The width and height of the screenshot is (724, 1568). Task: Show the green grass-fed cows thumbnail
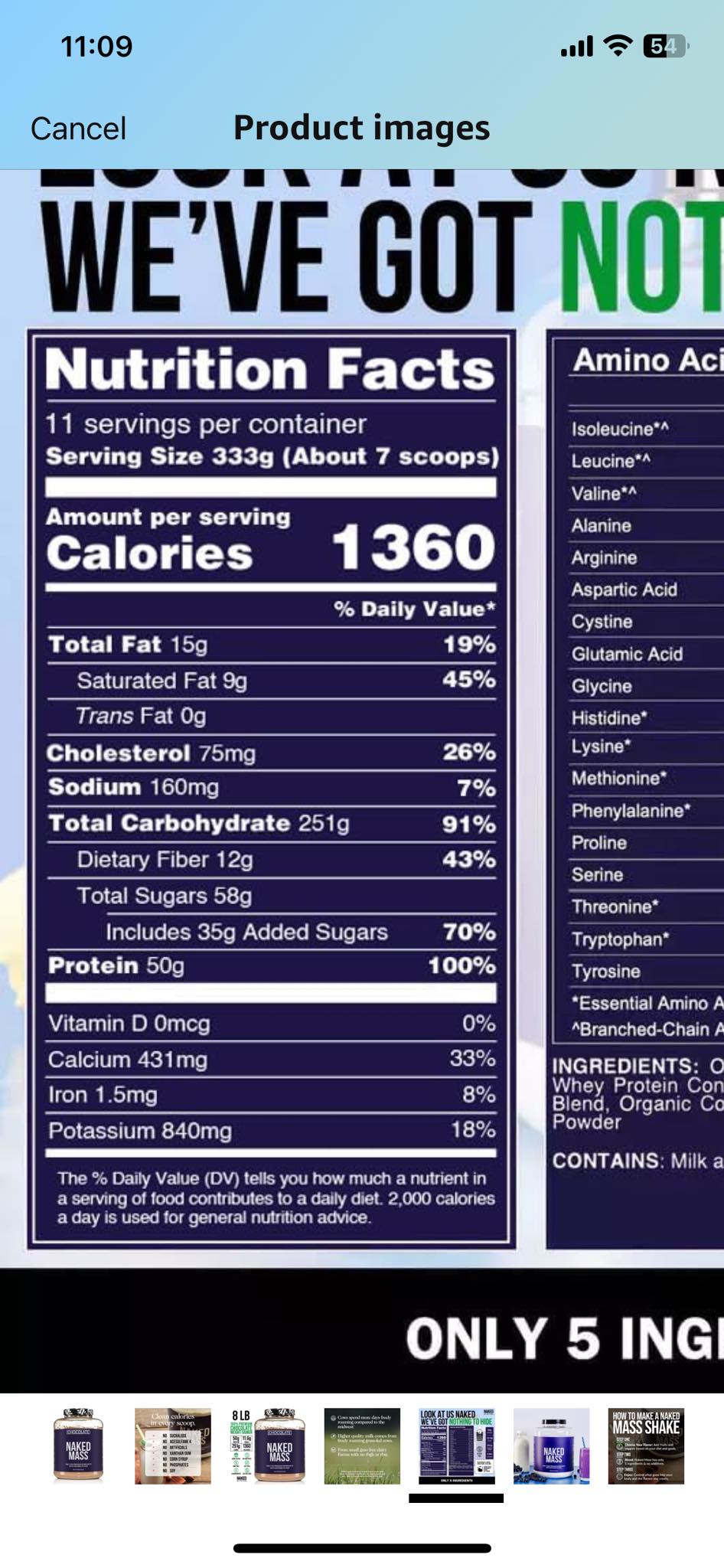coord(362,1445)
